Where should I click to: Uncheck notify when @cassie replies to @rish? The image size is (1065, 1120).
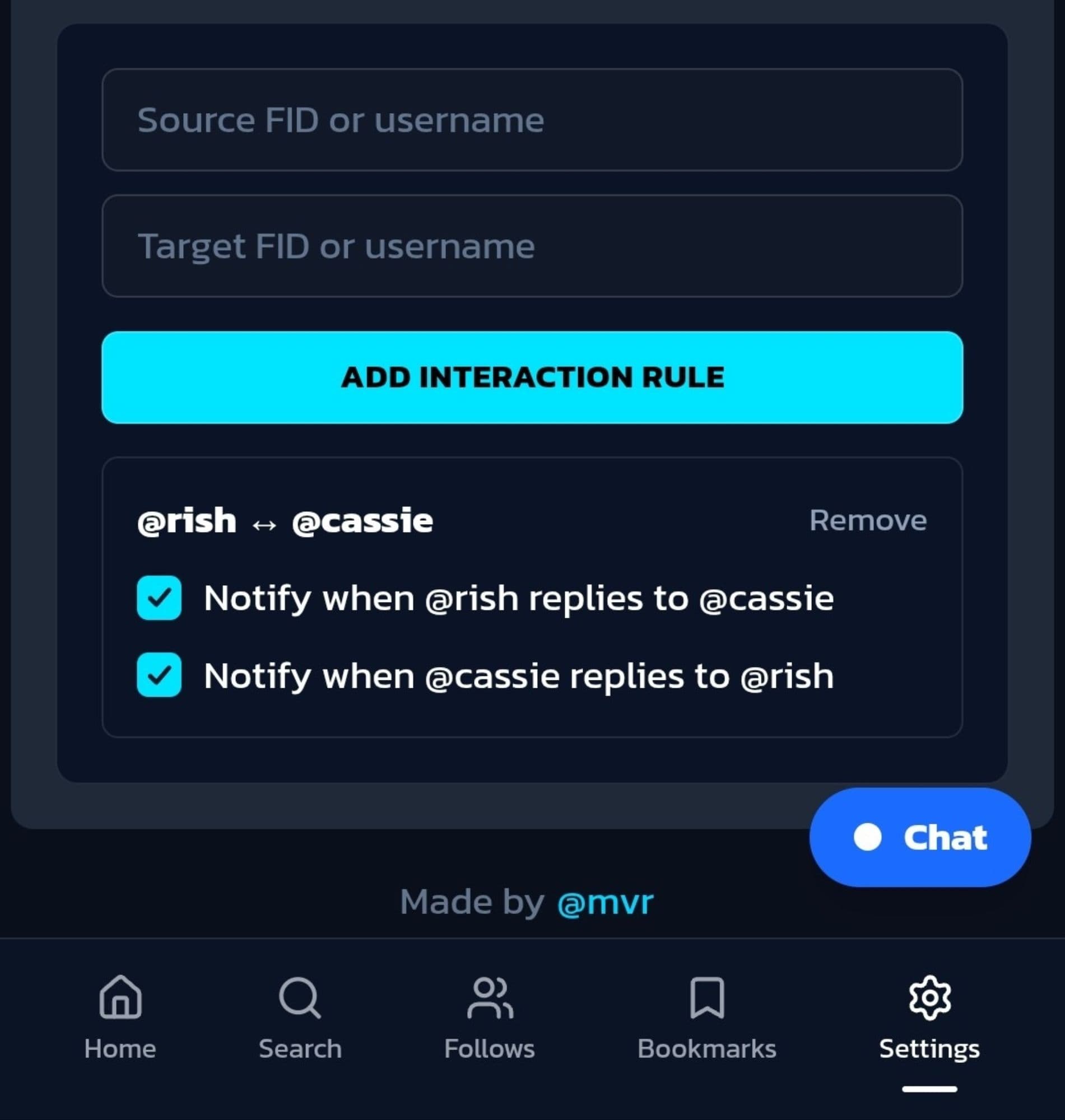pos(159,675)
